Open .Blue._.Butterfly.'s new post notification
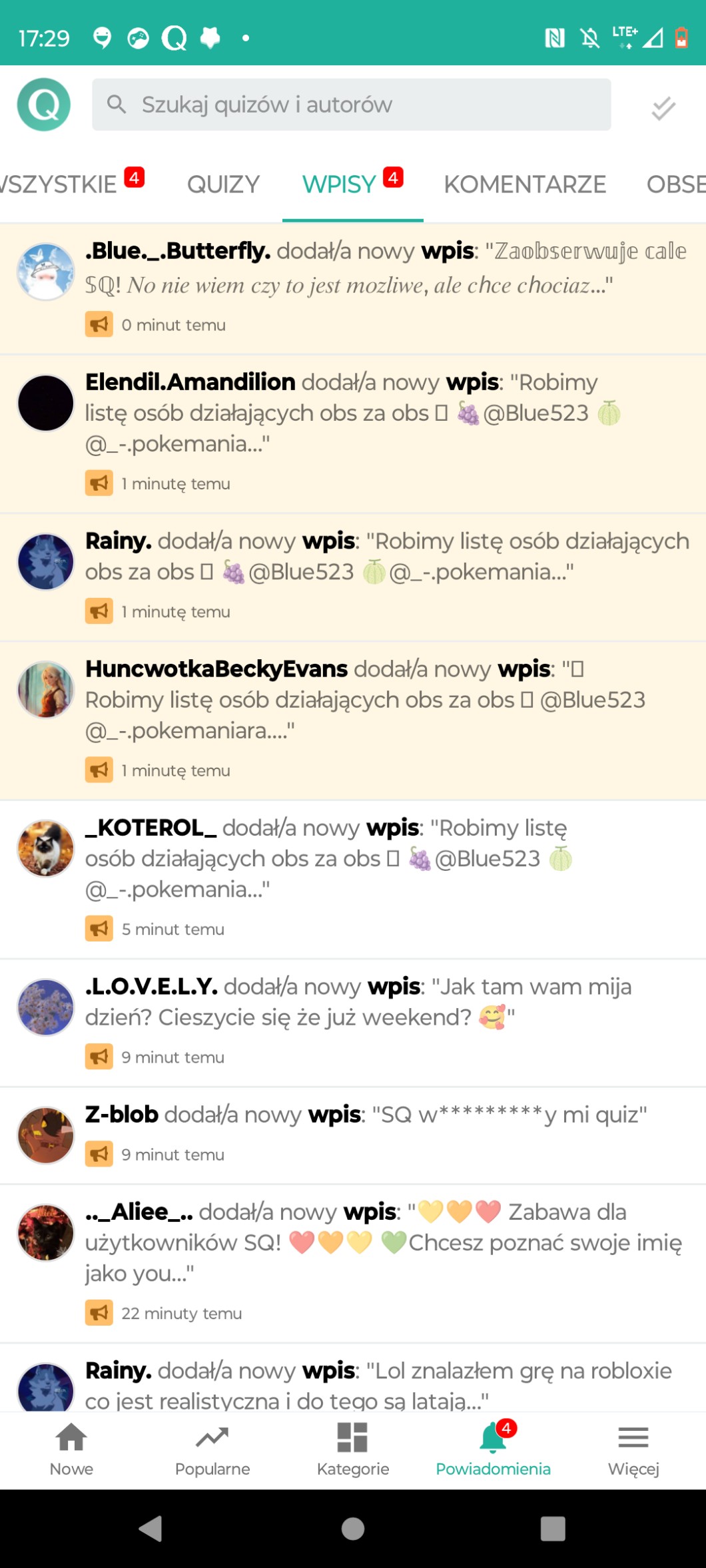The width and height of the screenshot is (706, 1568). point(353,288)
